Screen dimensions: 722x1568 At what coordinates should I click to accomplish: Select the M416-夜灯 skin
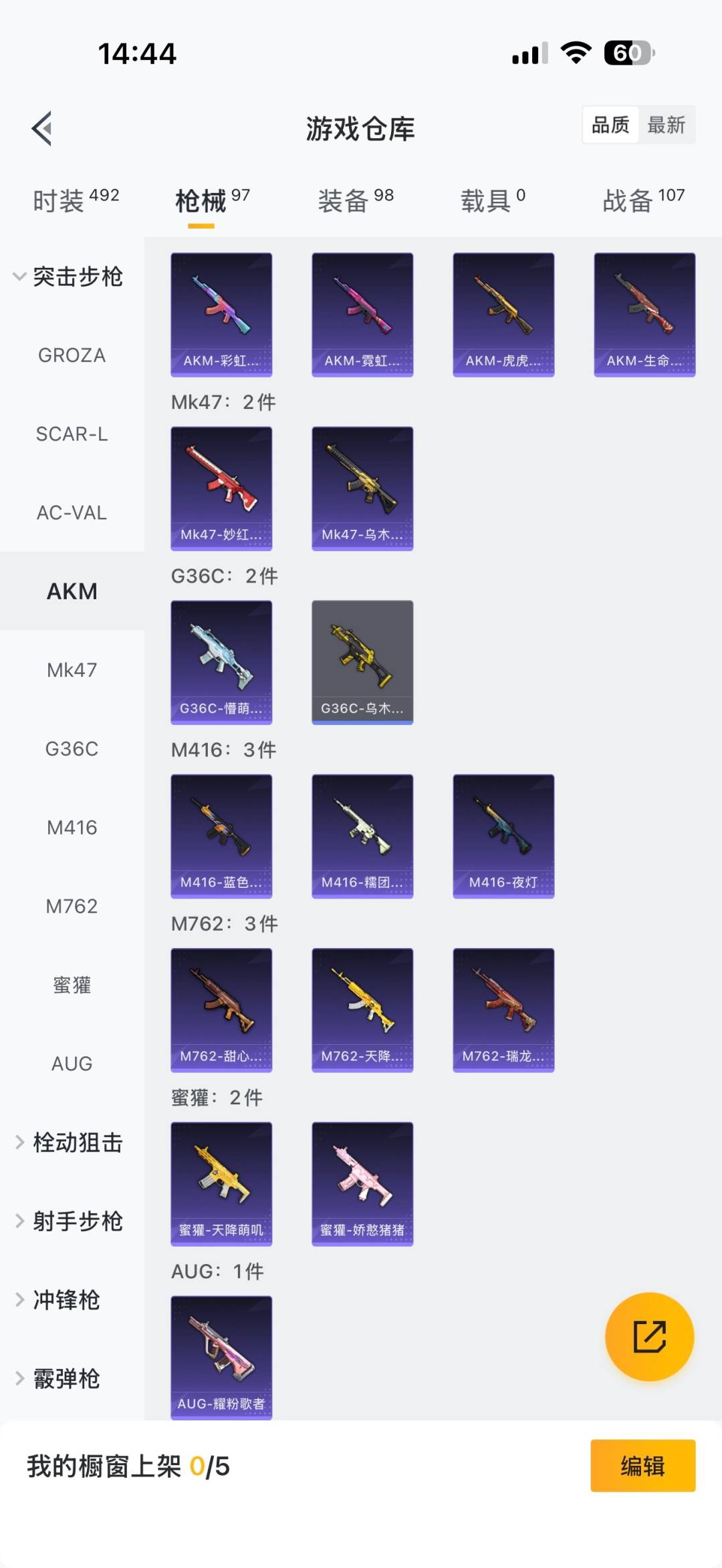pyautogui.click(x=503, y=836)
